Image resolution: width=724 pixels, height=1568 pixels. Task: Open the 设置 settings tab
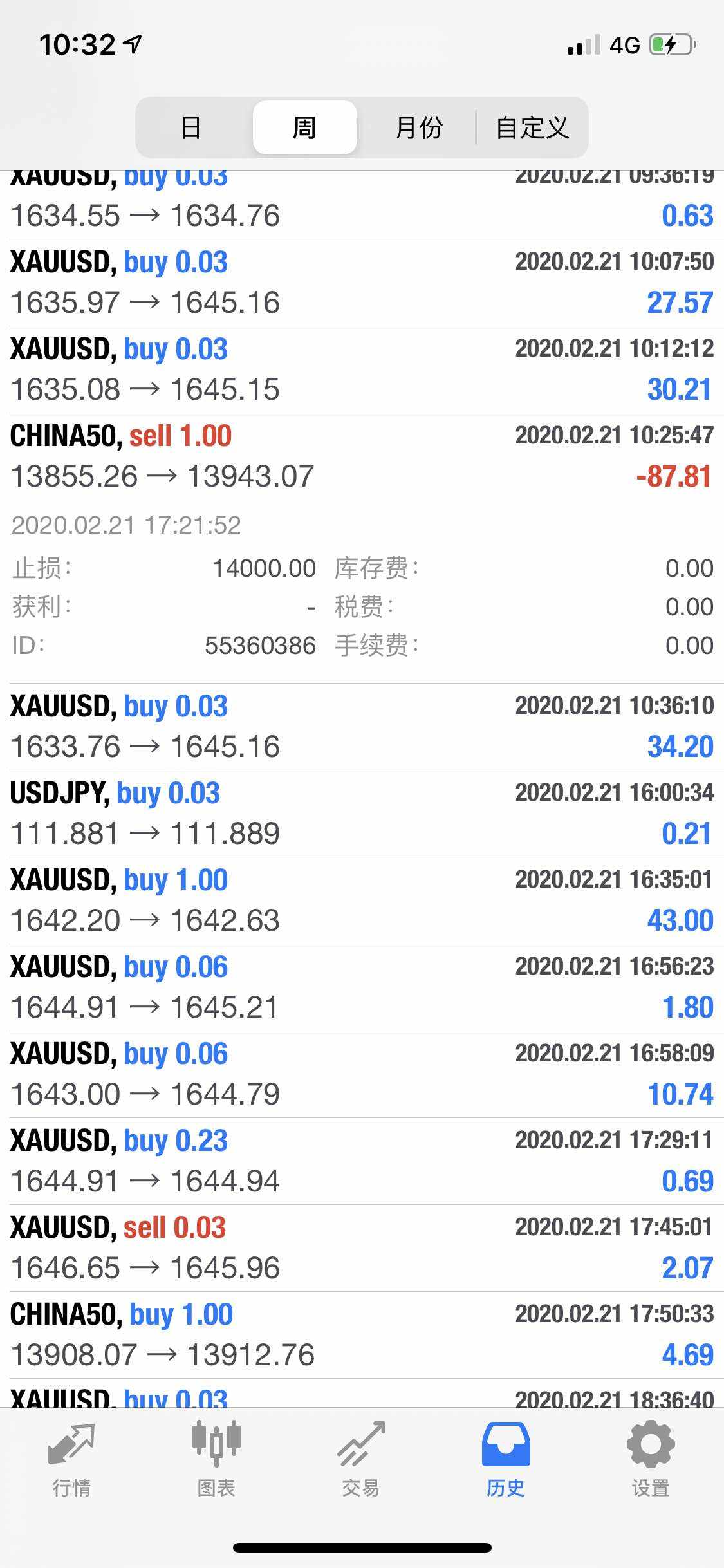[x=651, y=1458]
